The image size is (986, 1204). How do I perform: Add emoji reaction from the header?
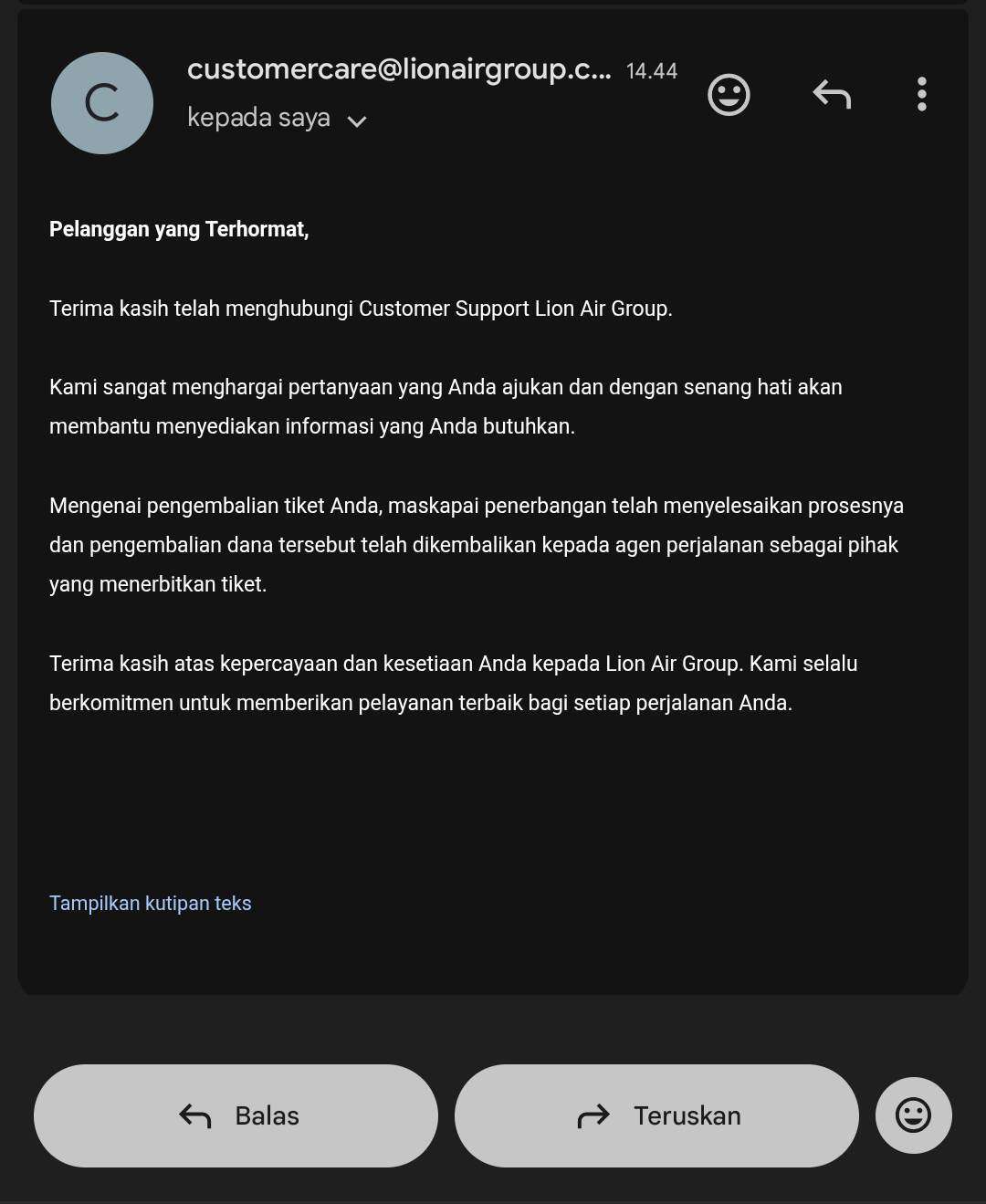click(x=729, y=95)
